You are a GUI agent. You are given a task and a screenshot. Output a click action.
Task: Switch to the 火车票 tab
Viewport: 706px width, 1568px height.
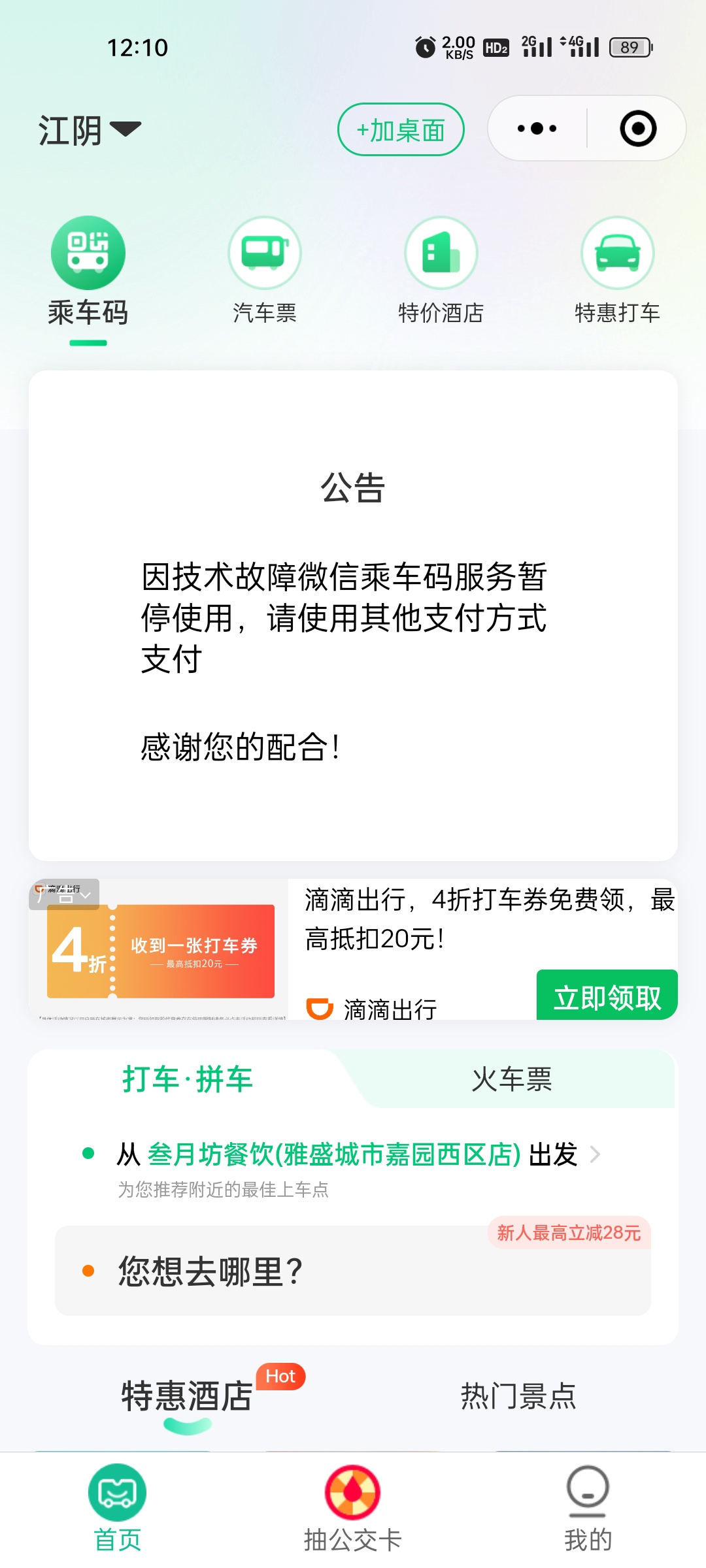coord(512,1079)
